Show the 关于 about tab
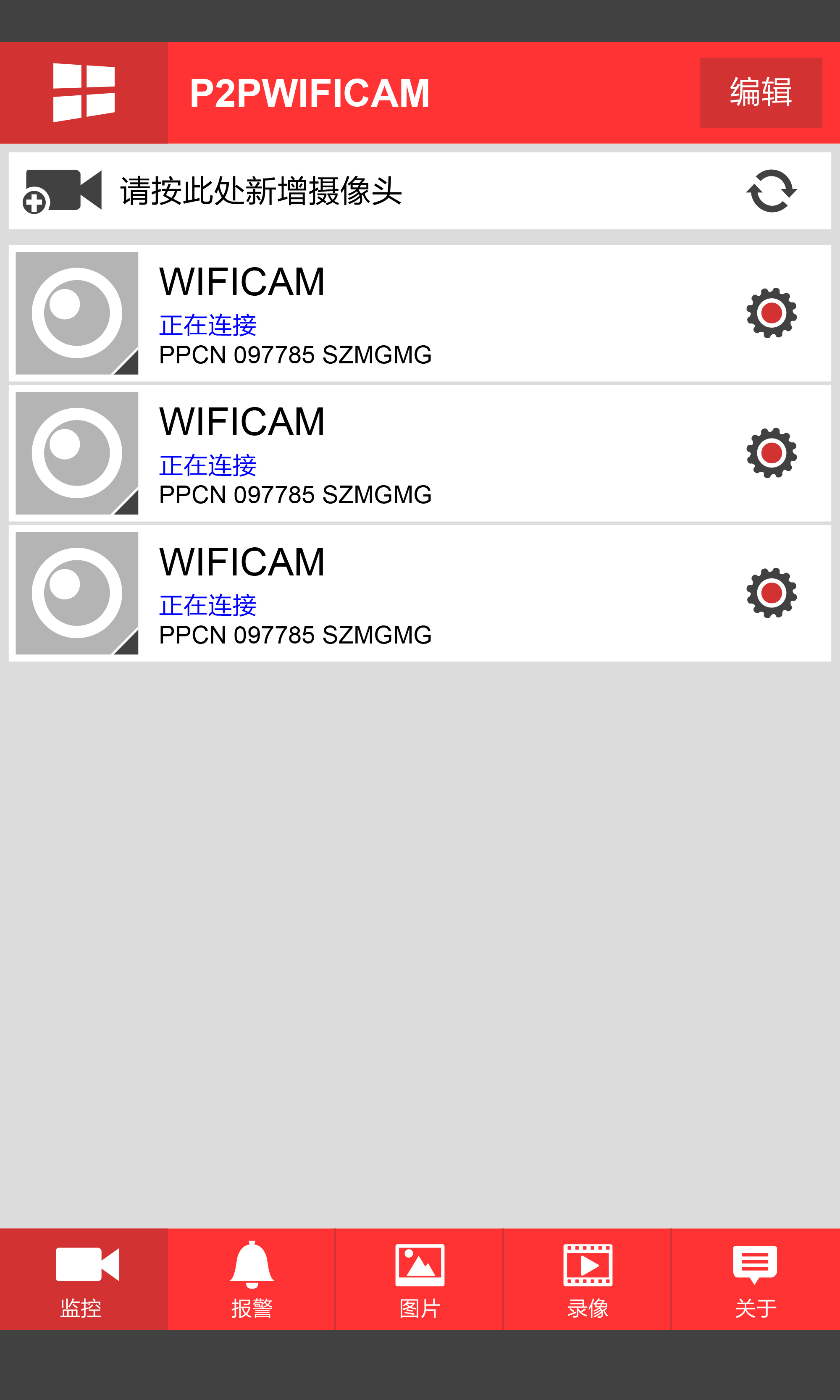Screen dimensions: 840x1400 point(755,1278)
